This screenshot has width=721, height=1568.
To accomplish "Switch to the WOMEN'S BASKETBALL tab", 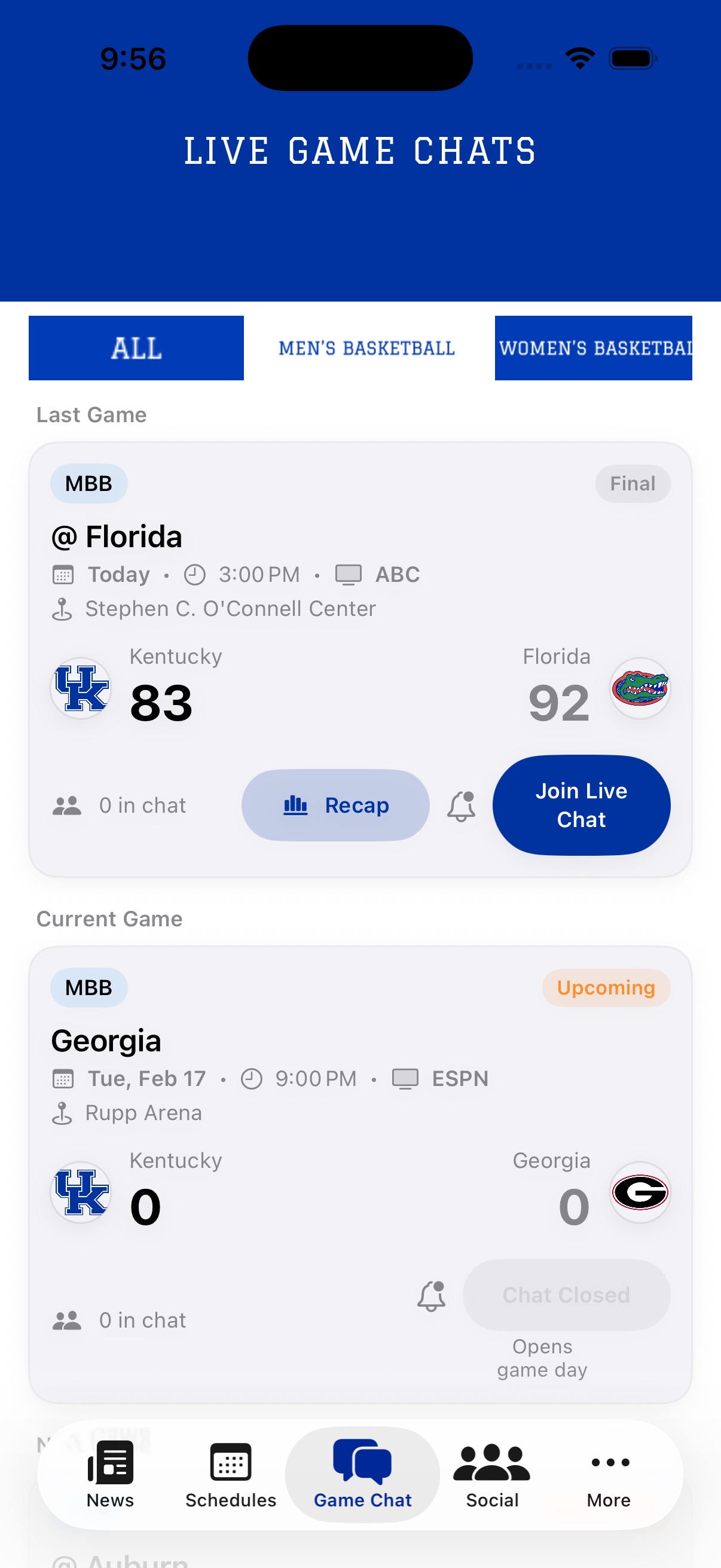I will point(593,347).
